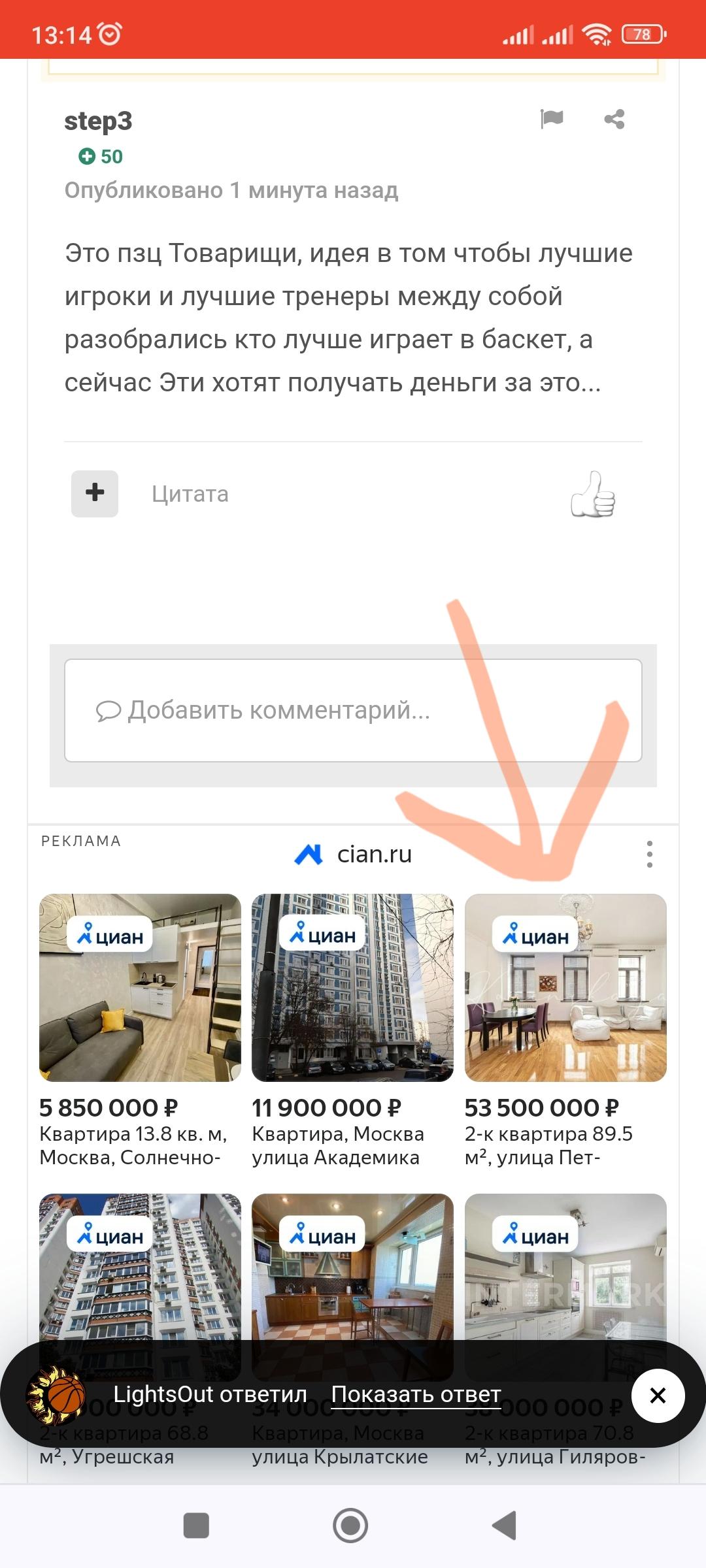The image size is (706, 1568).
Task: Dismiss the LightsOut reply notification
Action: (658, 1396)
